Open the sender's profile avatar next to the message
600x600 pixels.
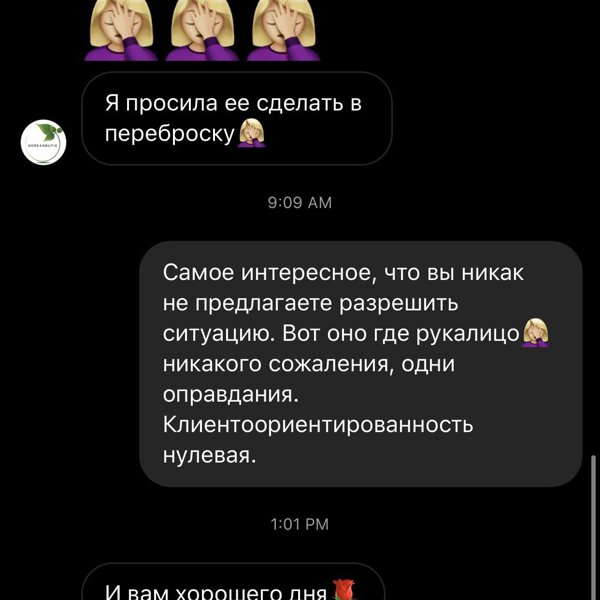pos(43,141)
